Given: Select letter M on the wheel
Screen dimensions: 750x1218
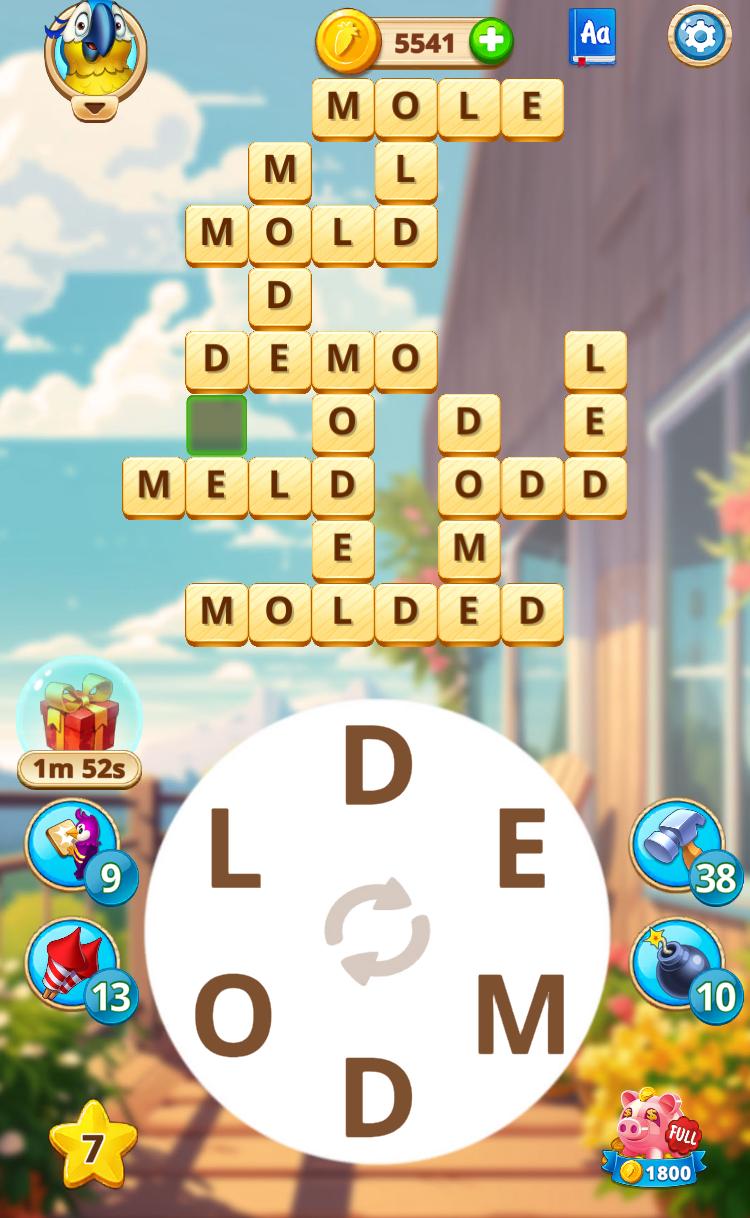Looking at the screenshot, I should pyautogui.click(x=520, y=1014).
